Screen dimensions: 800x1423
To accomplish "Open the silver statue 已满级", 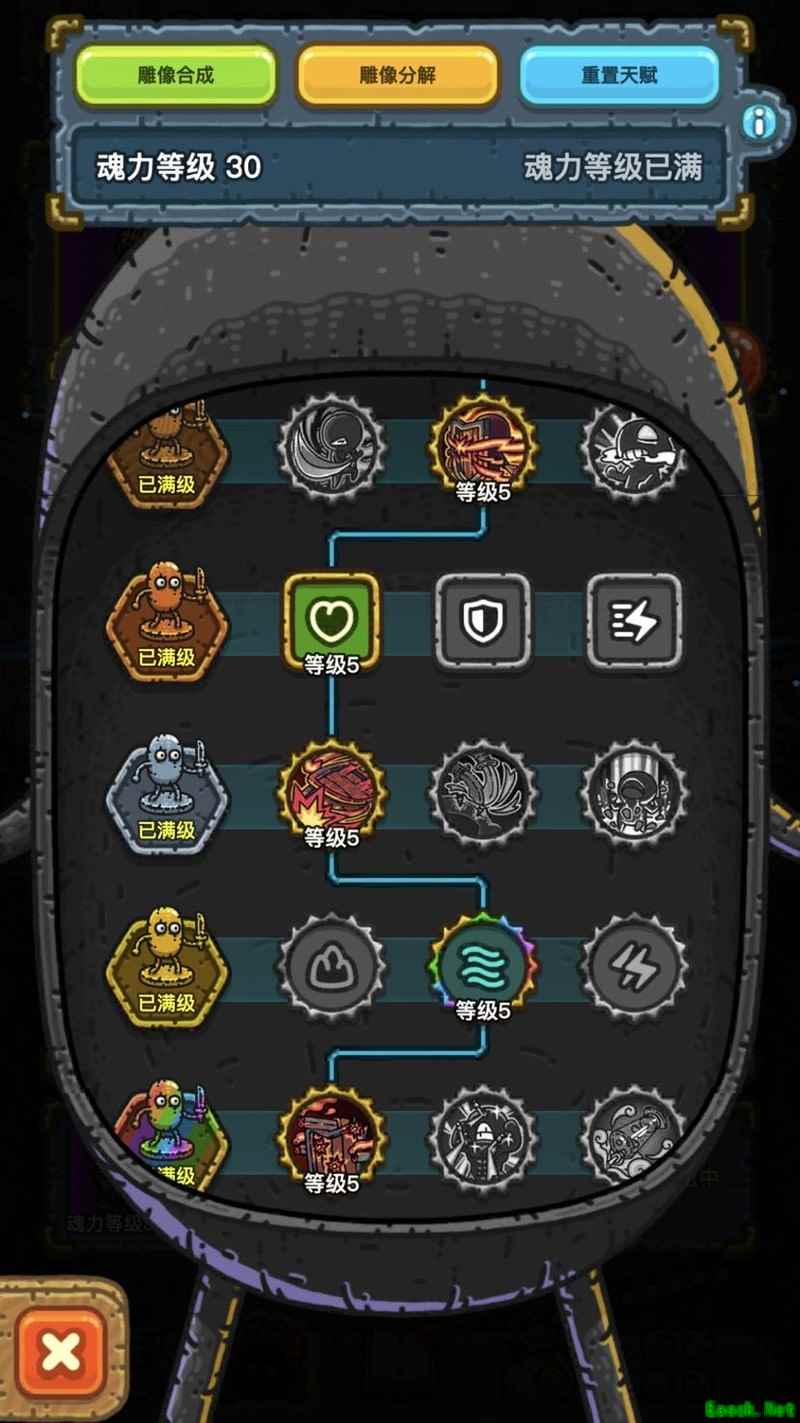I will [167, 792].
